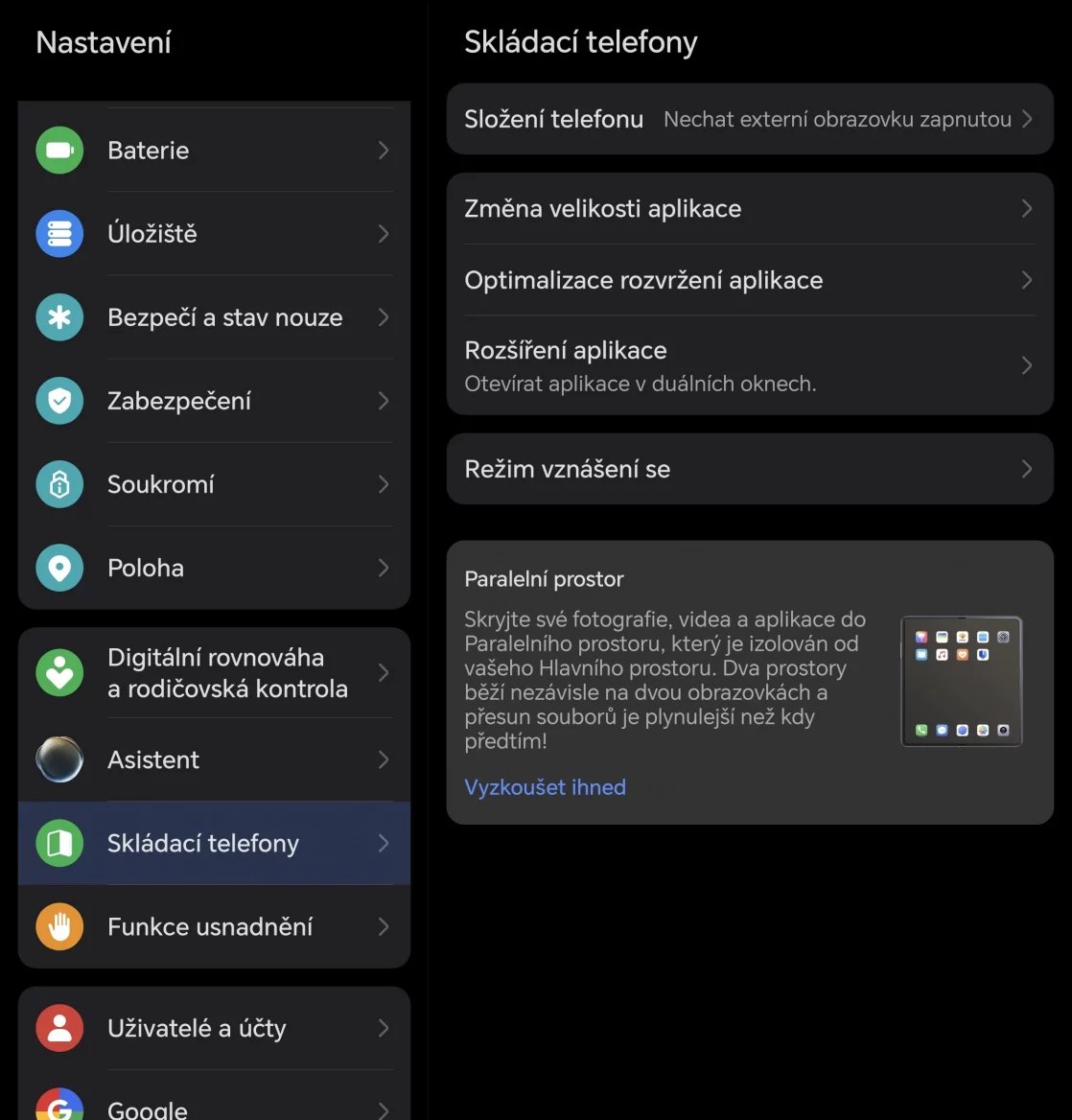Open Optimalizace rozvržení aplikace
Screen dimensions: 1072x1120
[x=749, y=280]
